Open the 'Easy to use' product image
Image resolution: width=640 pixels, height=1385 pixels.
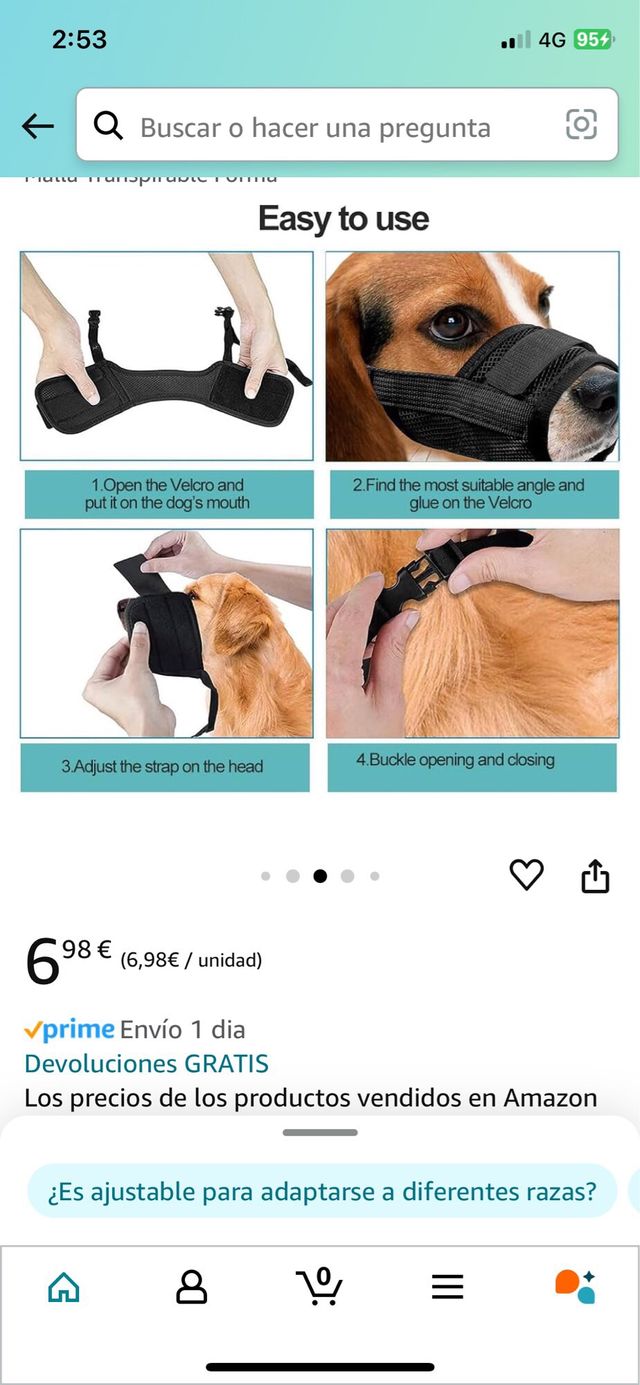320,500
